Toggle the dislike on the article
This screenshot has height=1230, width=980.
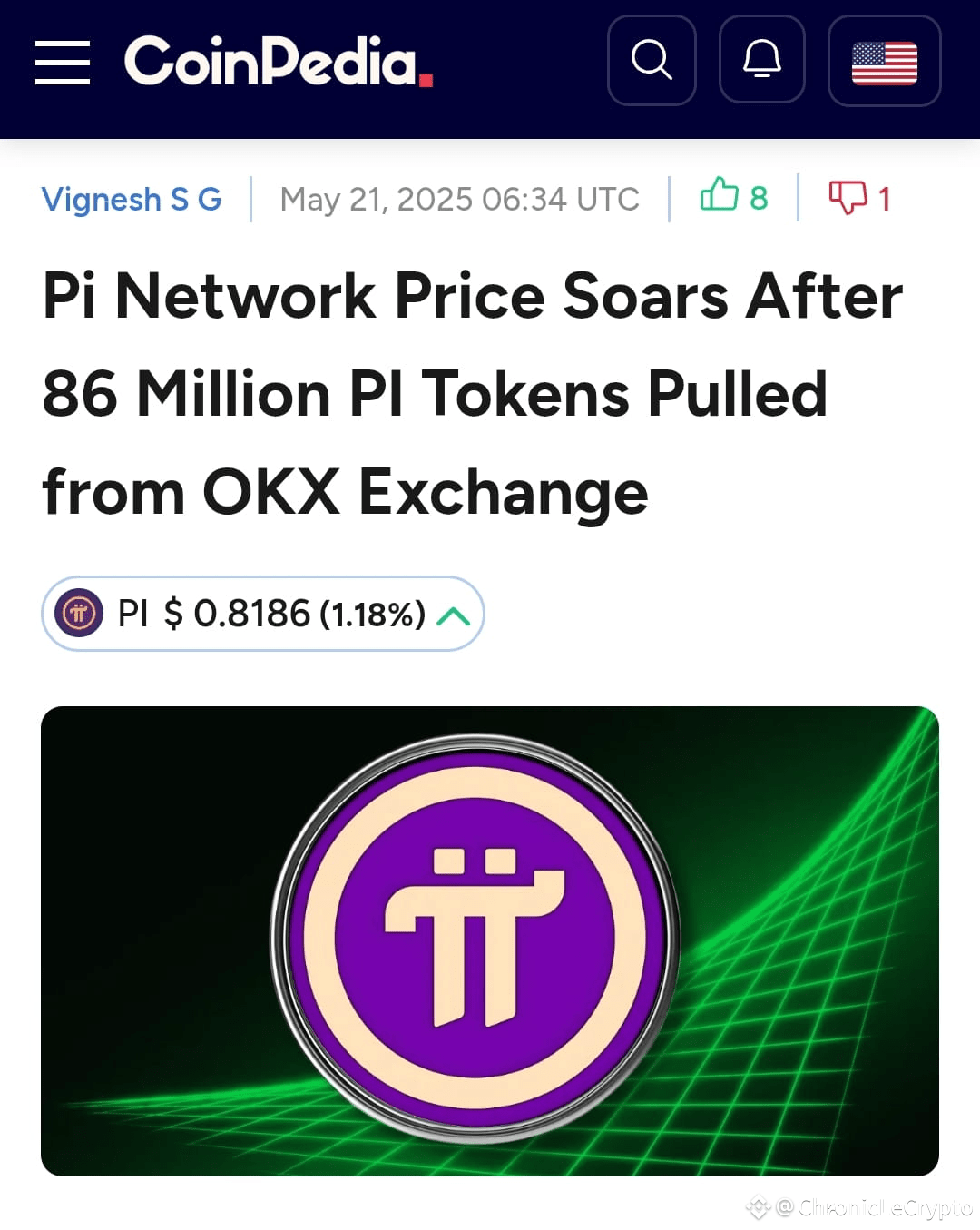coord(848,198)
